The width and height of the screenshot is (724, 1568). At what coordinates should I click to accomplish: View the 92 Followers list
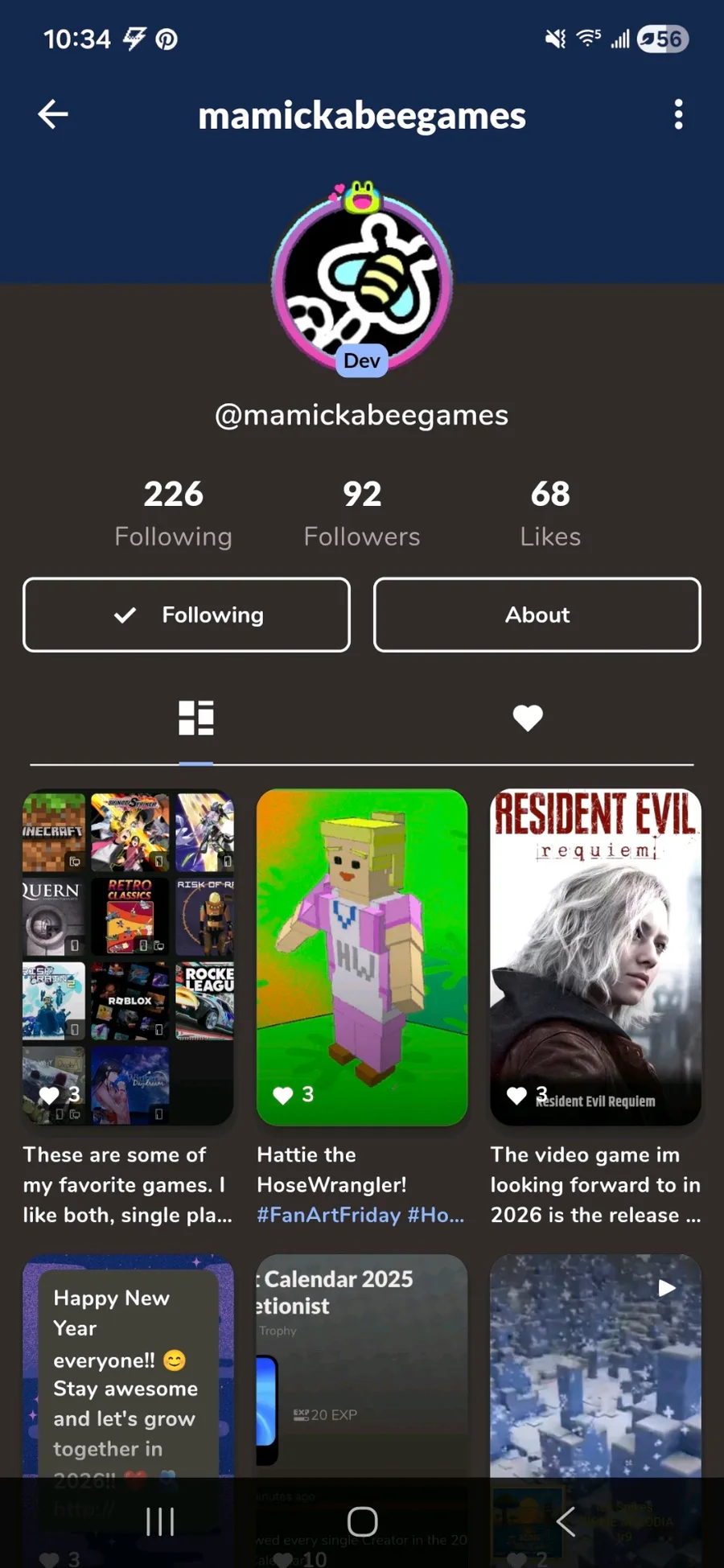(362, 513)
